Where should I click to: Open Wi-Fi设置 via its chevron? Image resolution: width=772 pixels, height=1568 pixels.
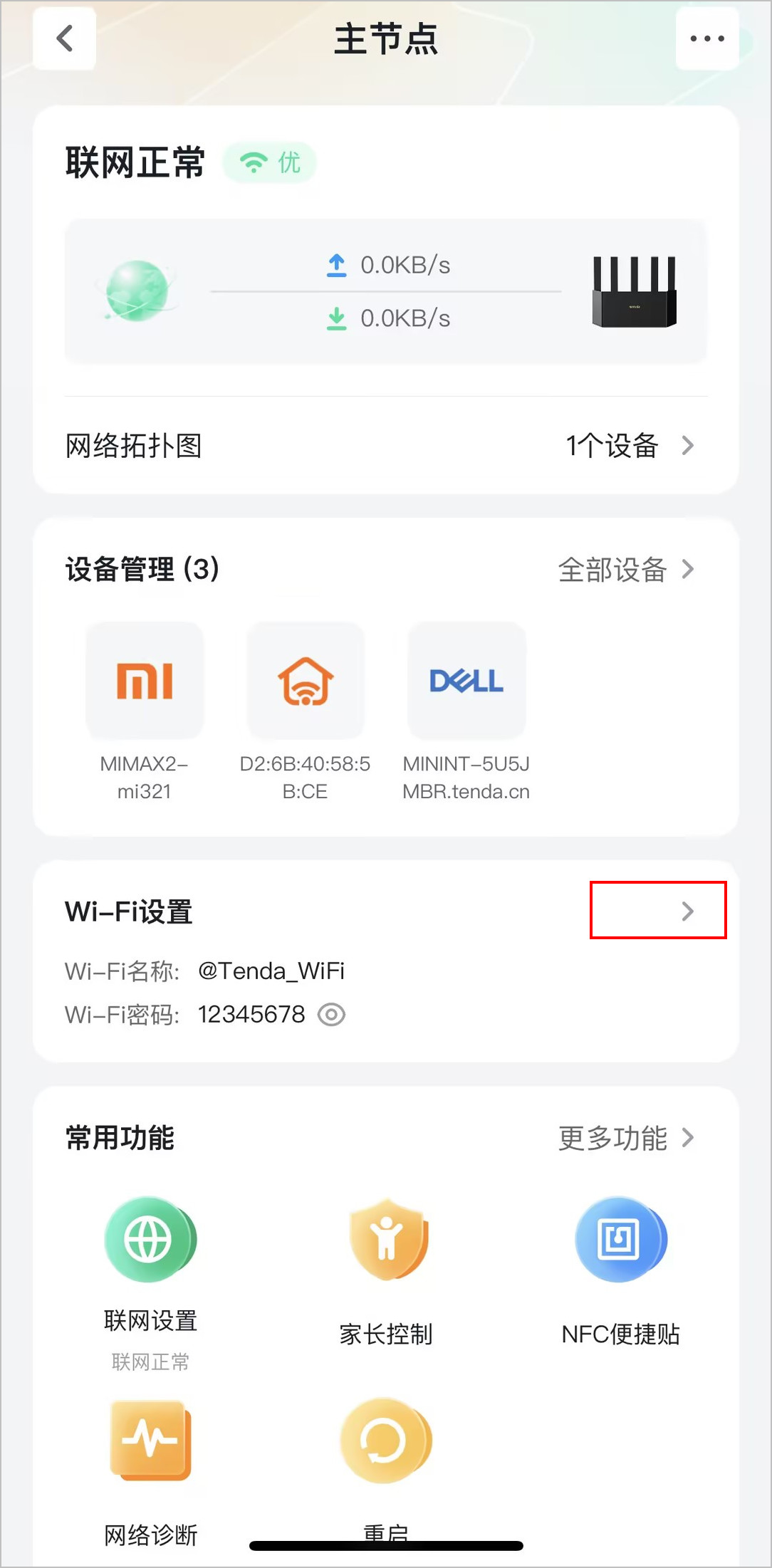[687, 911]
